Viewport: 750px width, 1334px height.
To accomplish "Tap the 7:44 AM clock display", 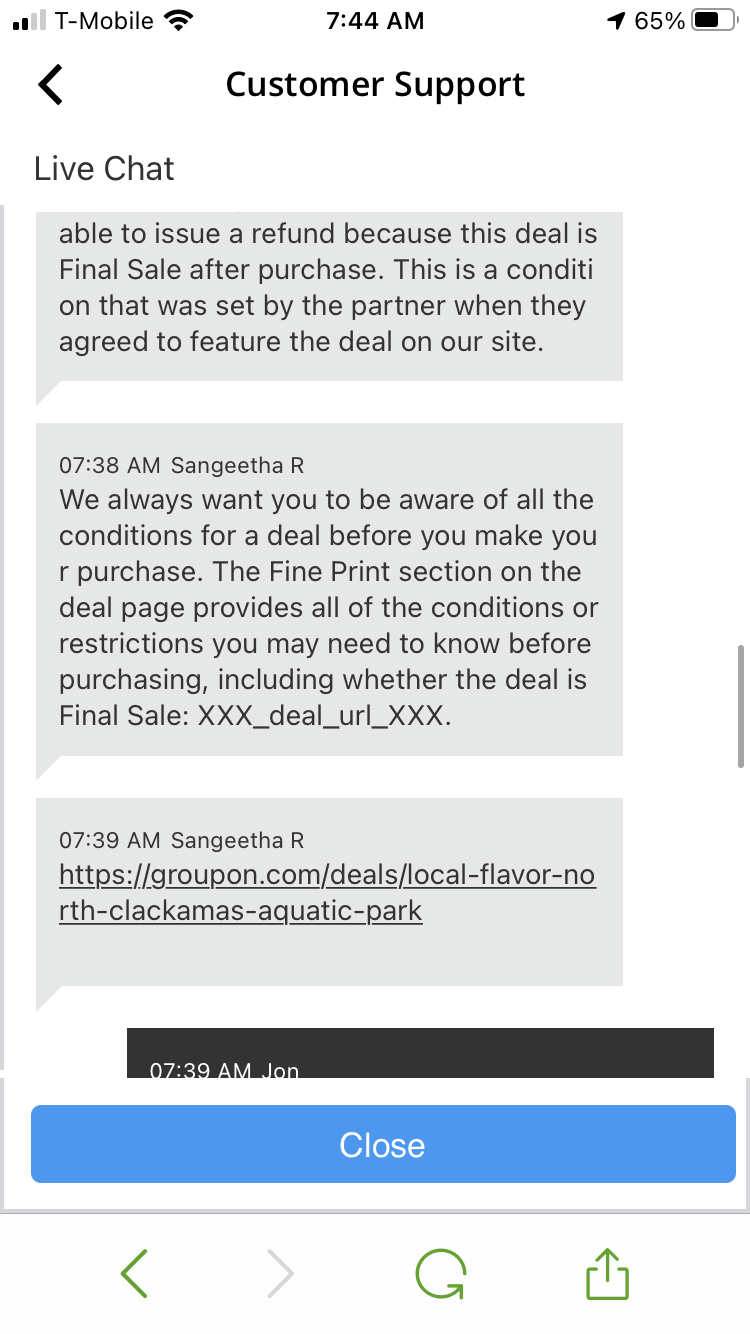I will pos(375,19).
